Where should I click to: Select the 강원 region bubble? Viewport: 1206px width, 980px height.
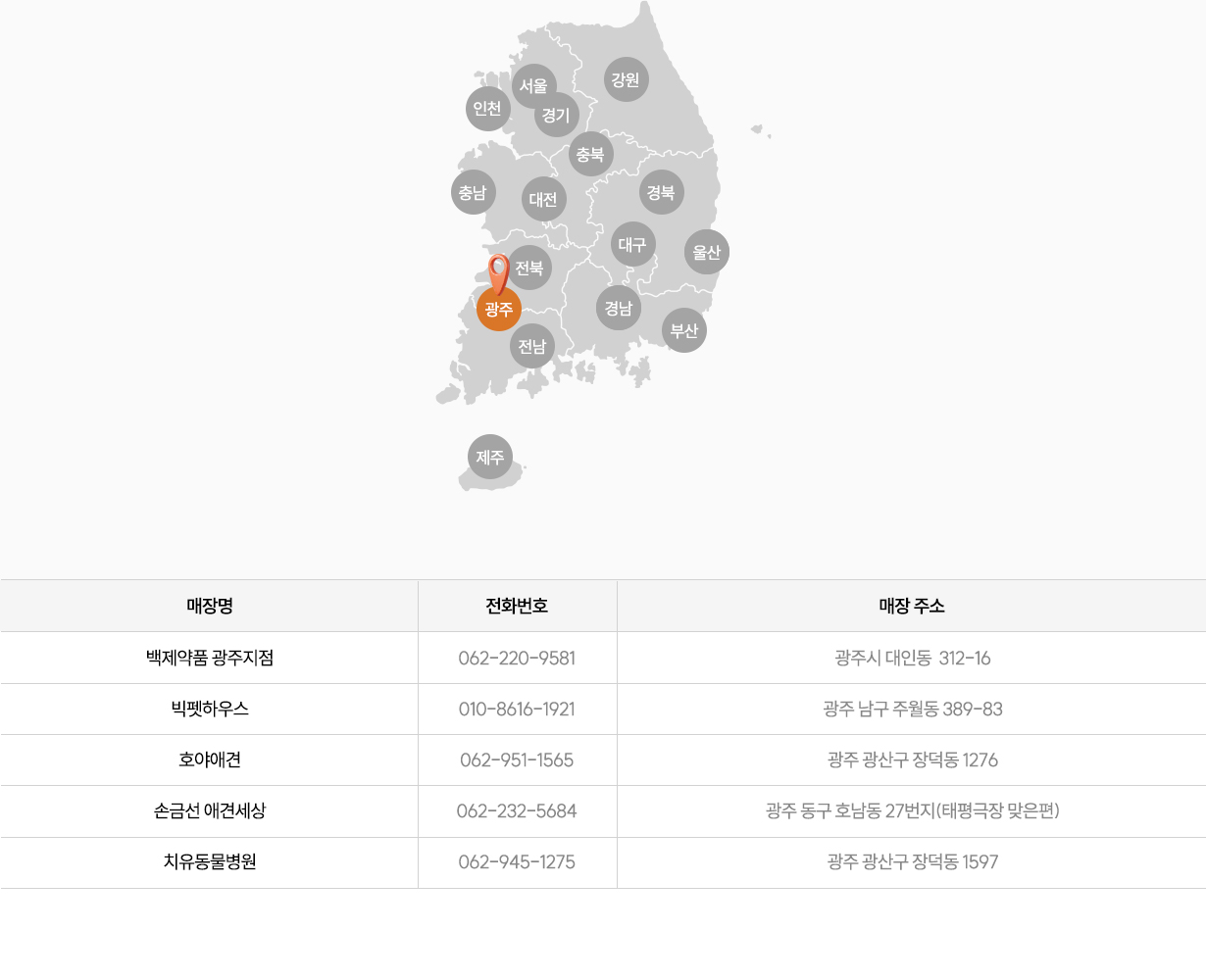pos(626,79)
